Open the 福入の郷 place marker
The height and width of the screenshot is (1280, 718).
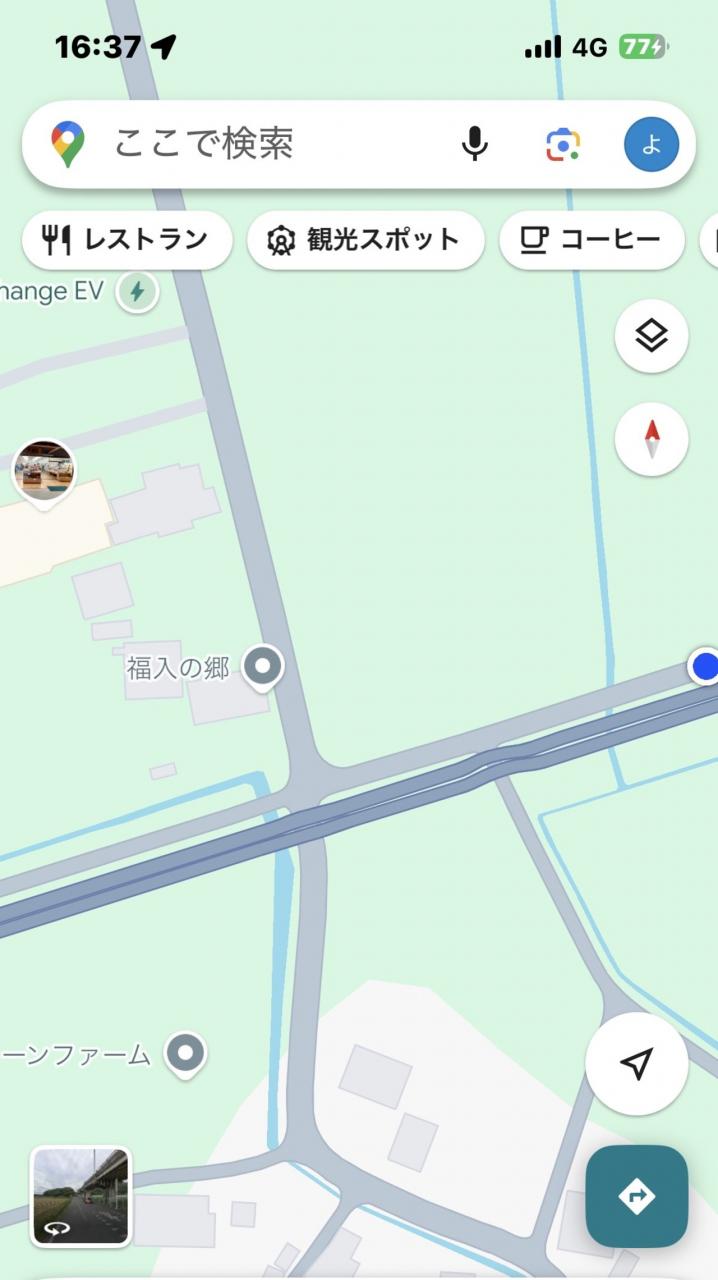pos(264,666)
